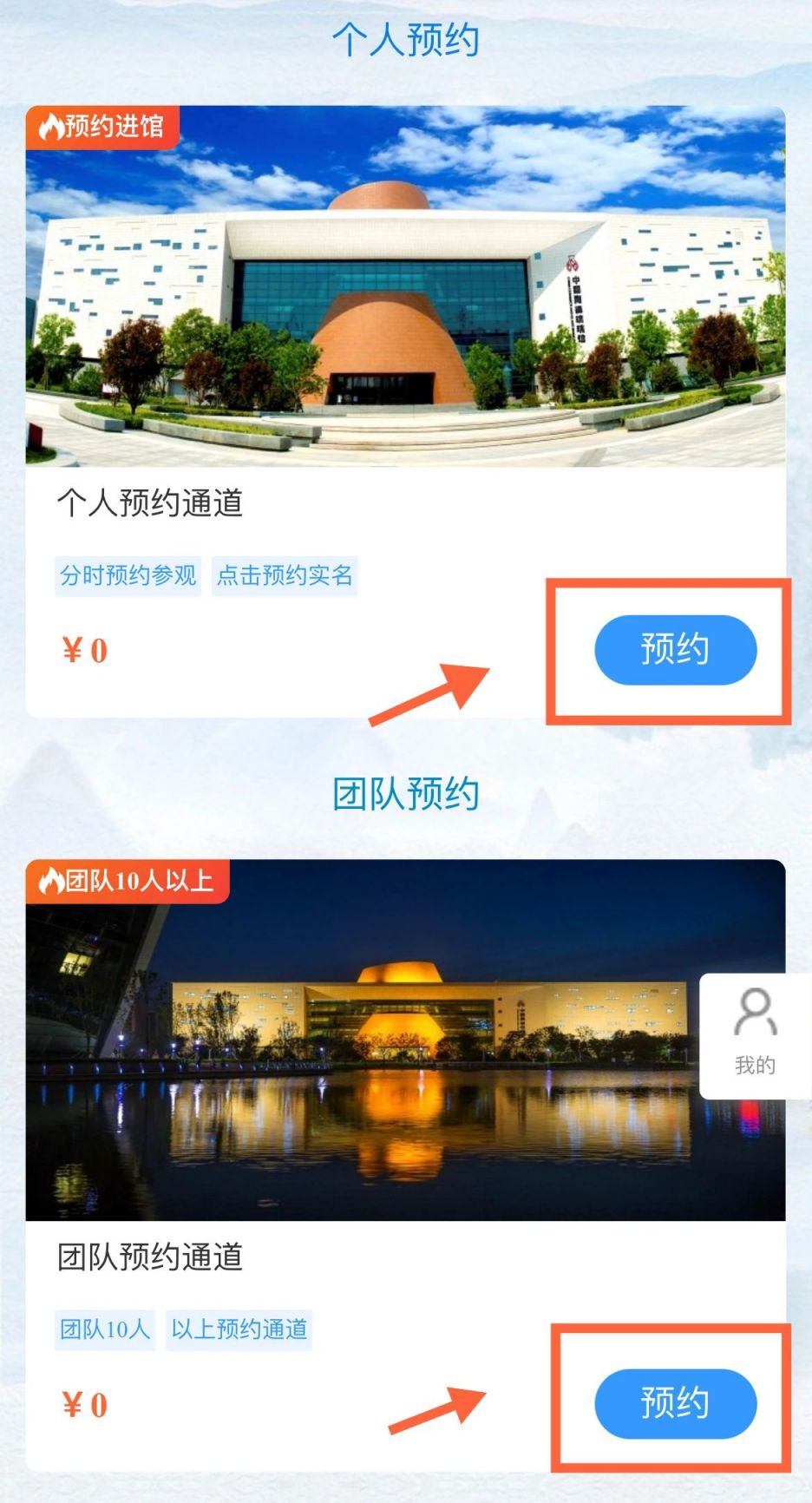Open the 个人预约通道 museum card
Screen dimensions: 812x1503
pyautogui.click(x=405, y=286)
